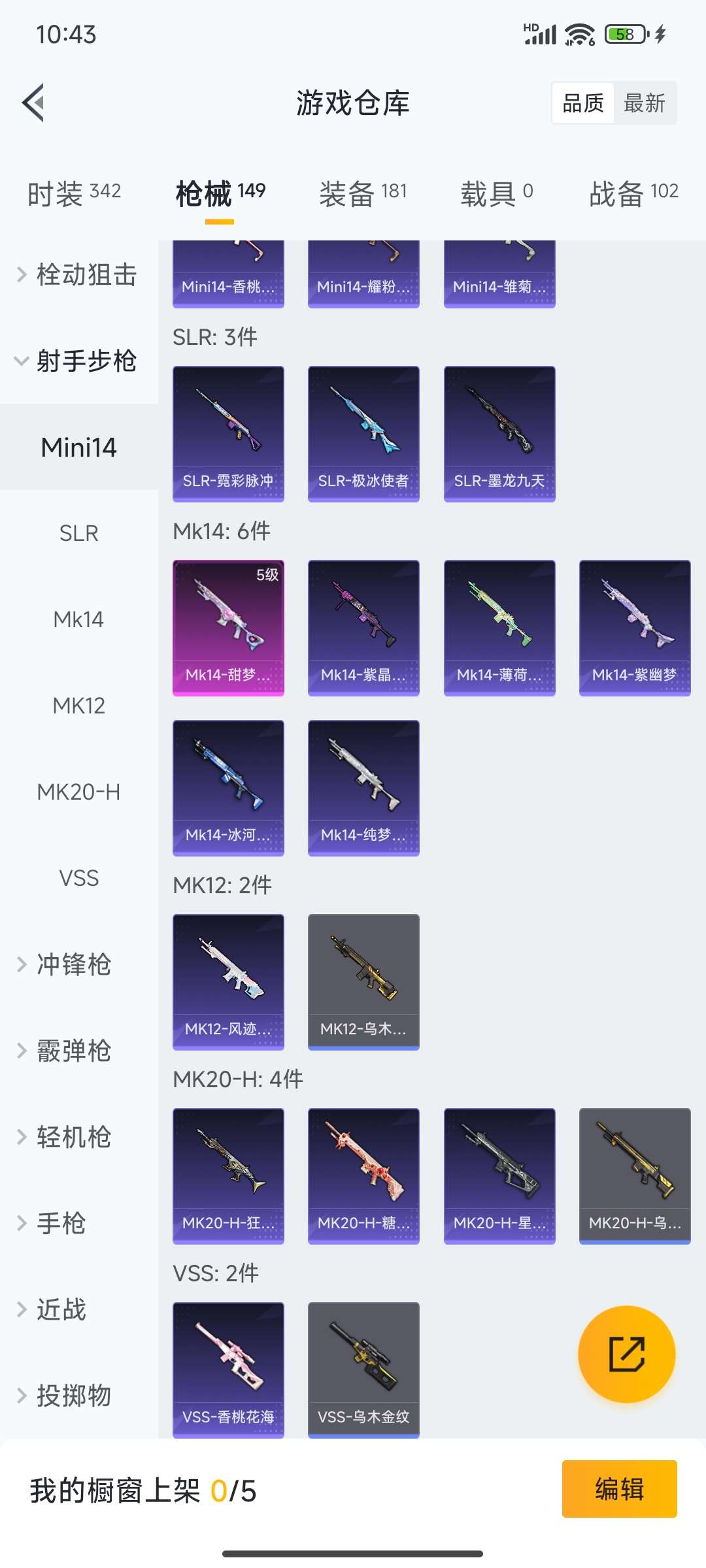Open the Mk14-冰河 weapon skin
Screen dimensions: 706x1568
pos(228,787)
